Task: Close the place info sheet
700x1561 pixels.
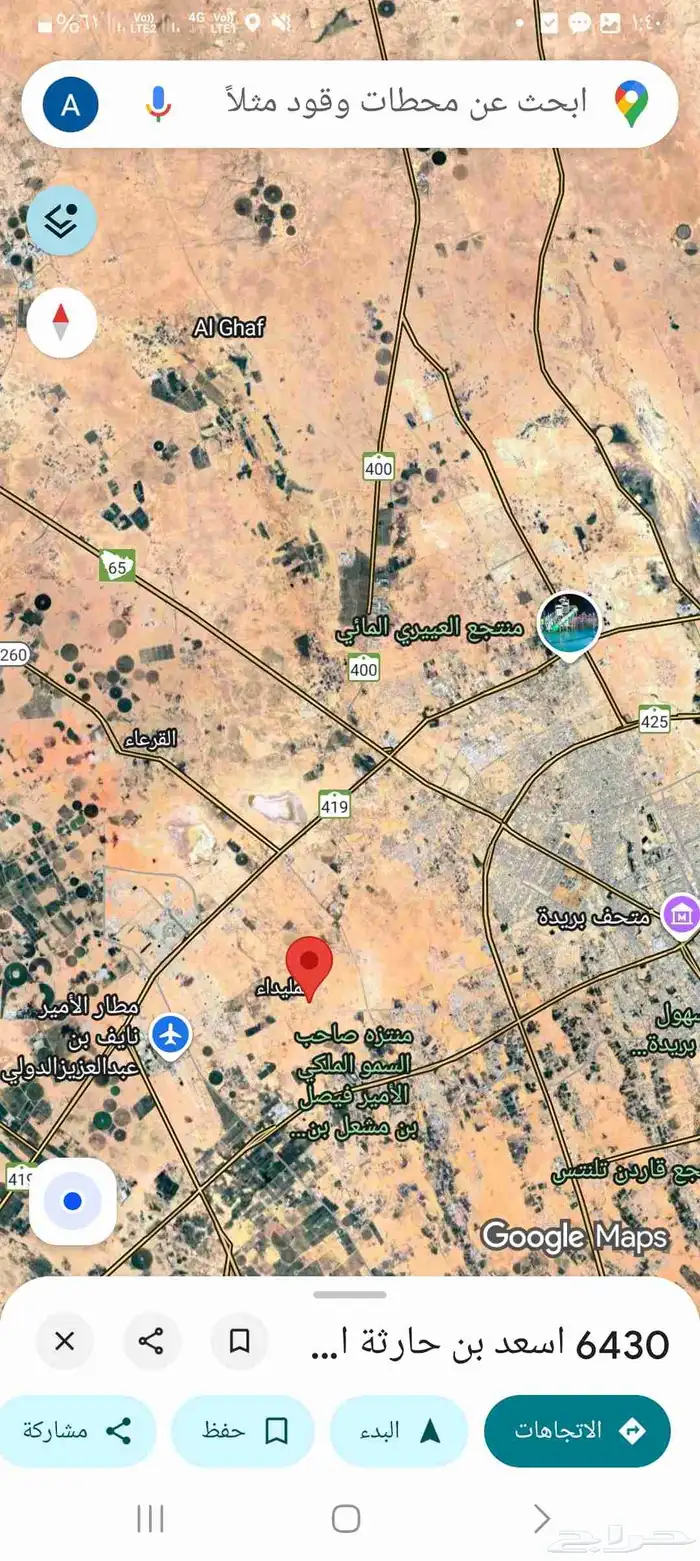Action: 65,1341
